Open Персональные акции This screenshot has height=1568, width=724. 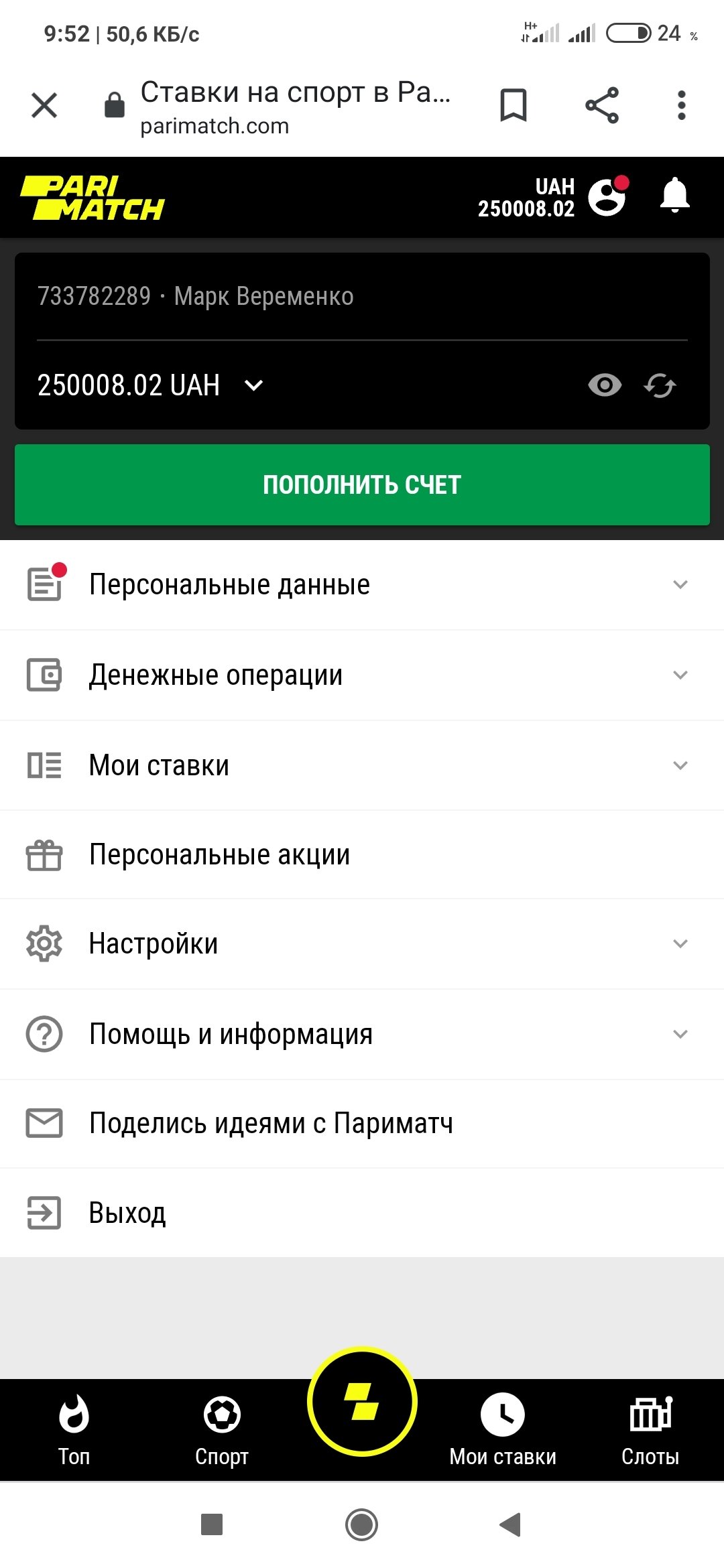[x=362, y=855]
